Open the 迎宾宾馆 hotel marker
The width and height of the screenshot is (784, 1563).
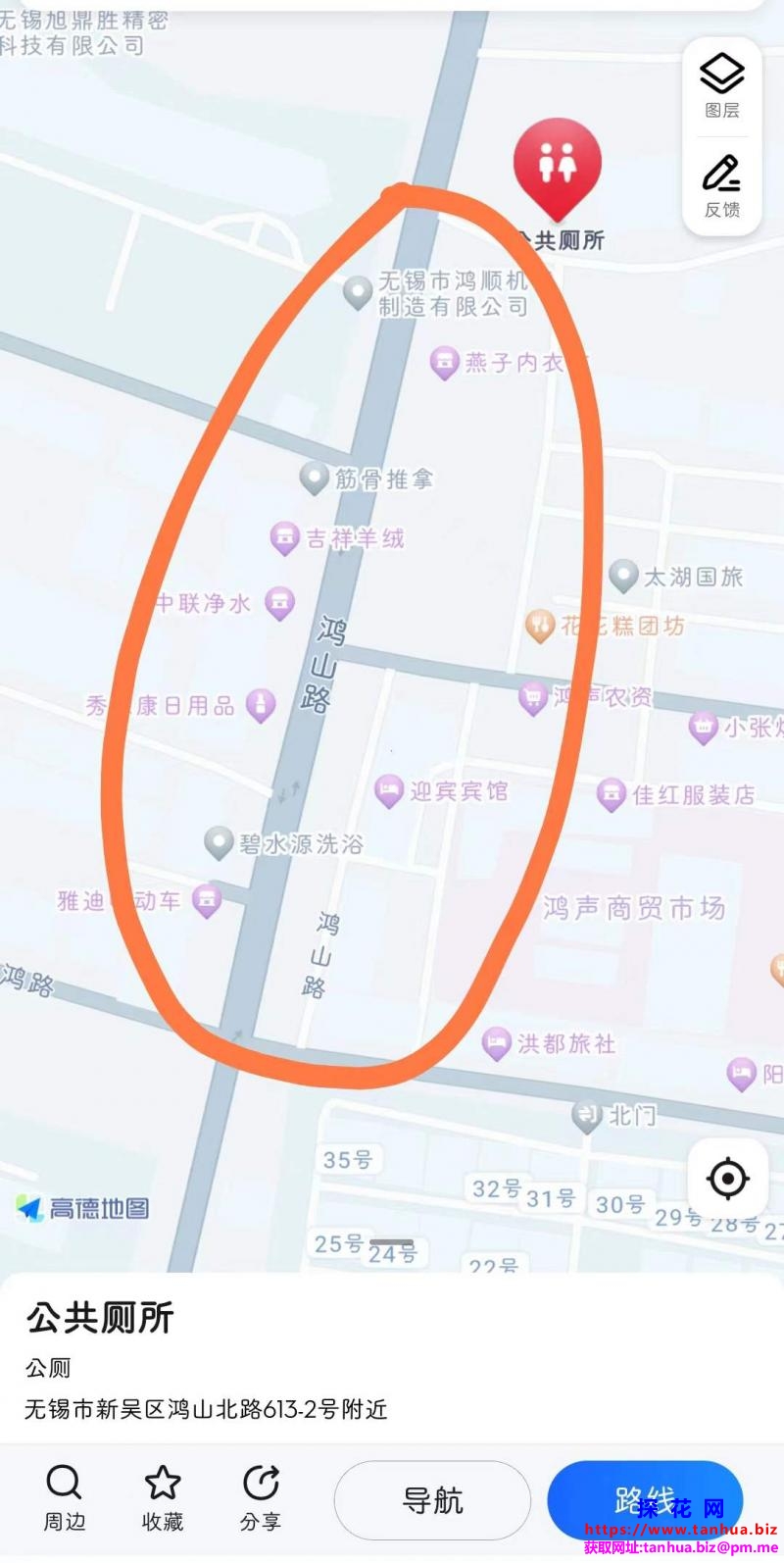pyautogui.click(x=390, y=790)
